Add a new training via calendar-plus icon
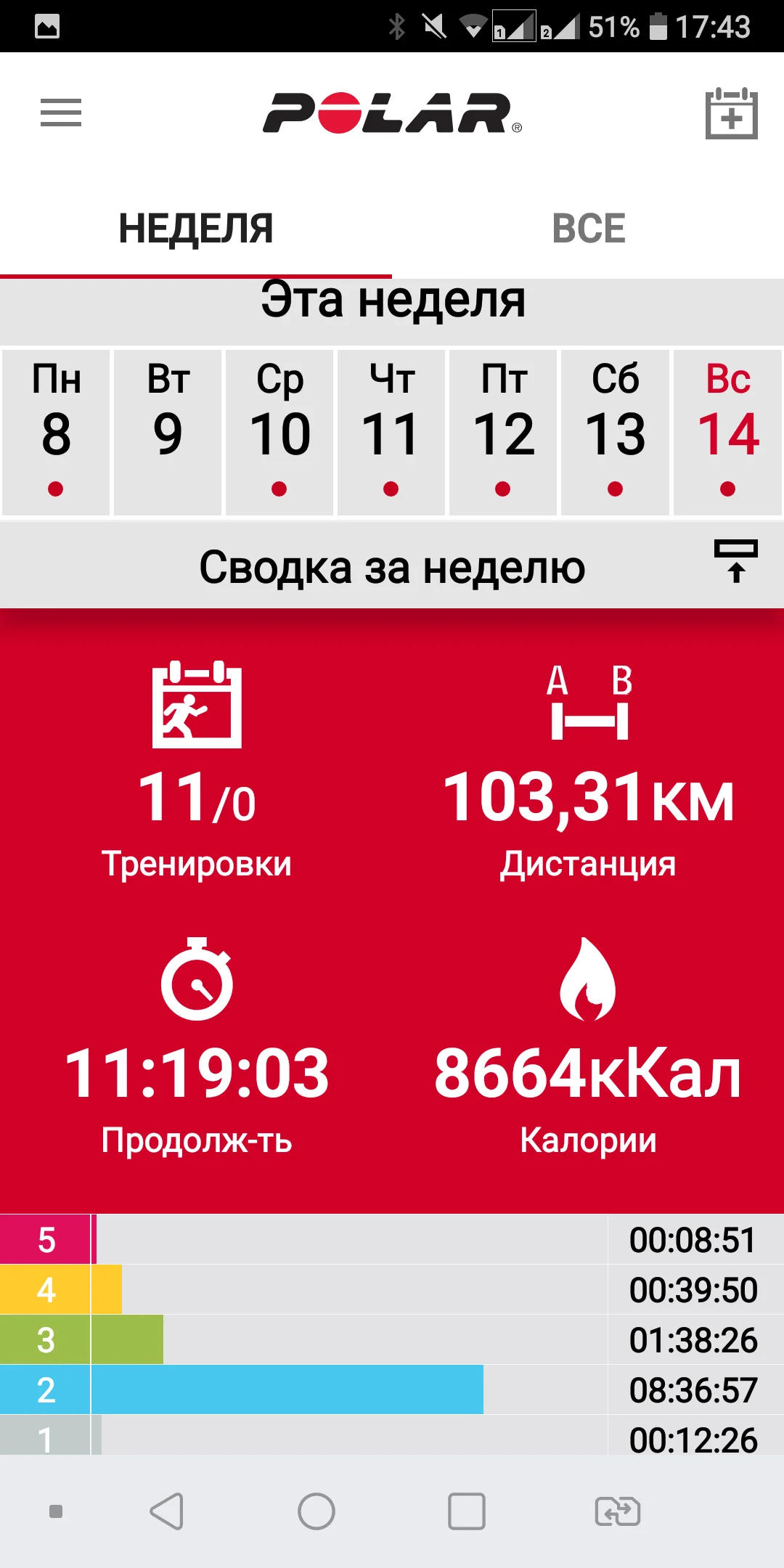The width and height of the screenshot is (784, 1568). point(732,113)
